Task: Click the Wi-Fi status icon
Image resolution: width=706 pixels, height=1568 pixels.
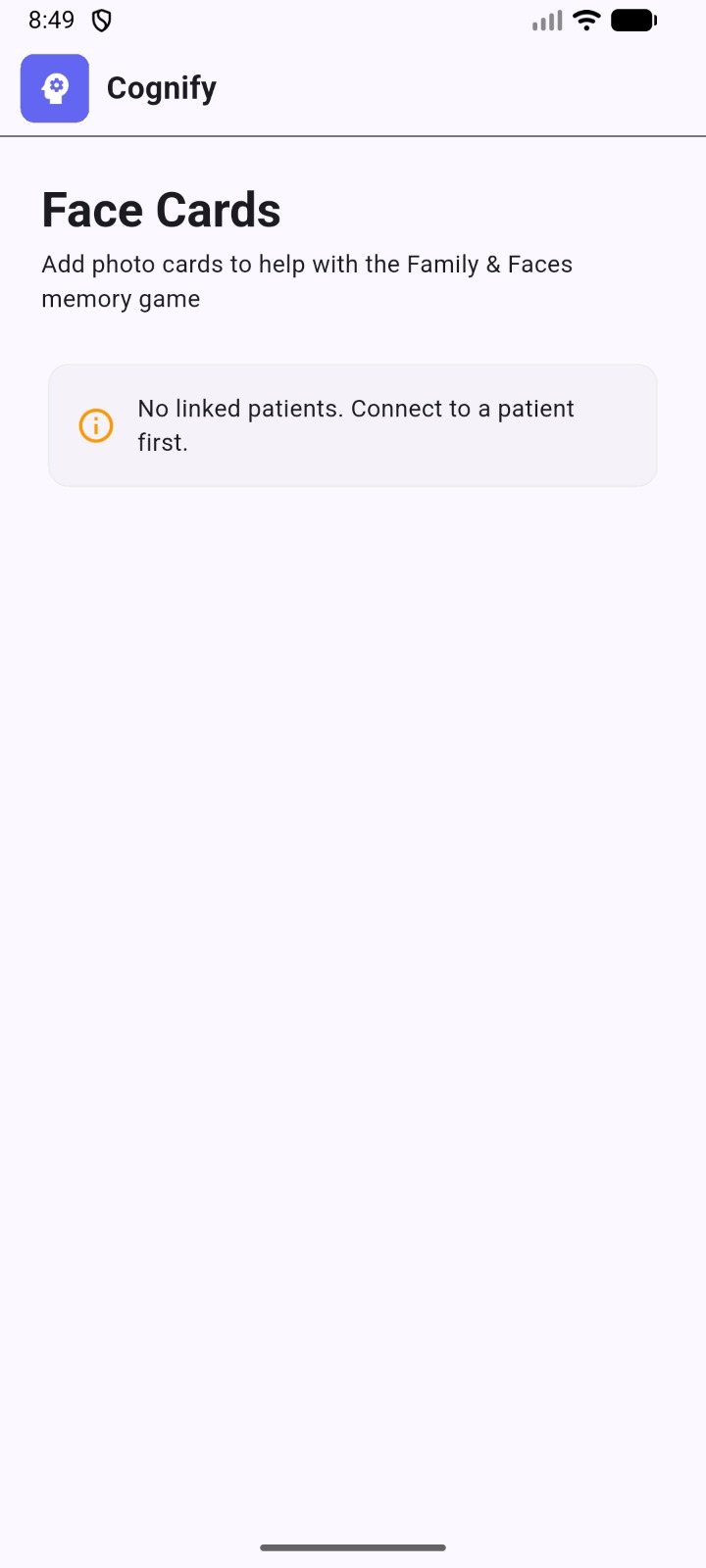Action: pos(585,20)
